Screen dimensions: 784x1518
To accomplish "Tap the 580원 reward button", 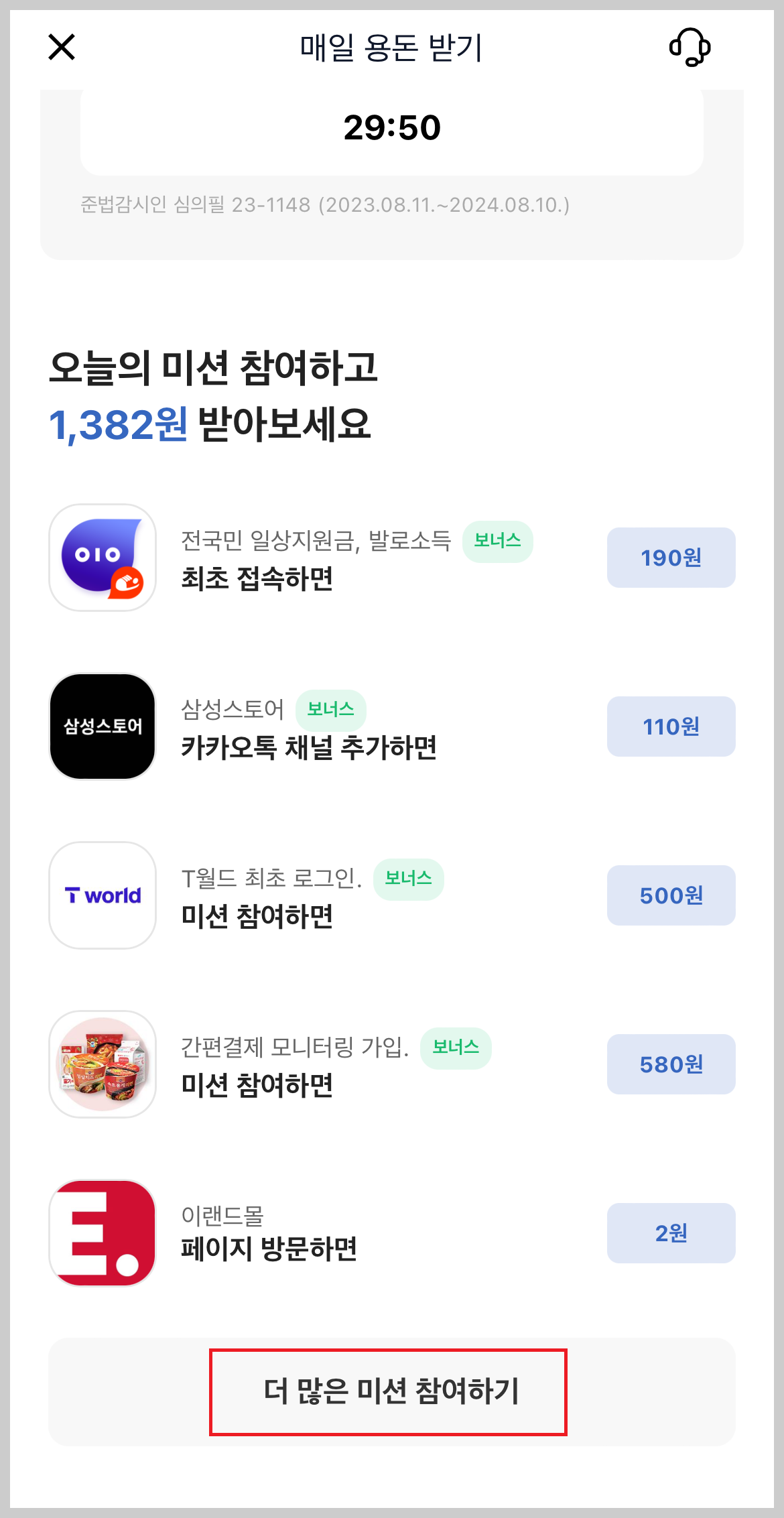I will coord(671,1064).
